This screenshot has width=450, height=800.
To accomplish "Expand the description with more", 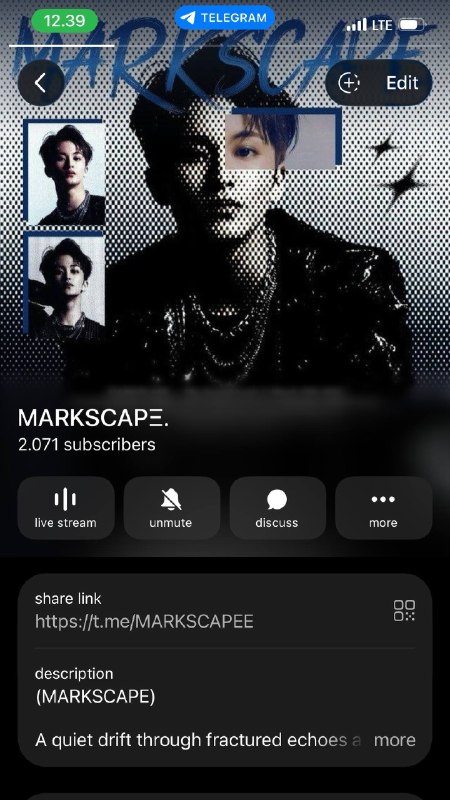I will (x=394, y=740).
